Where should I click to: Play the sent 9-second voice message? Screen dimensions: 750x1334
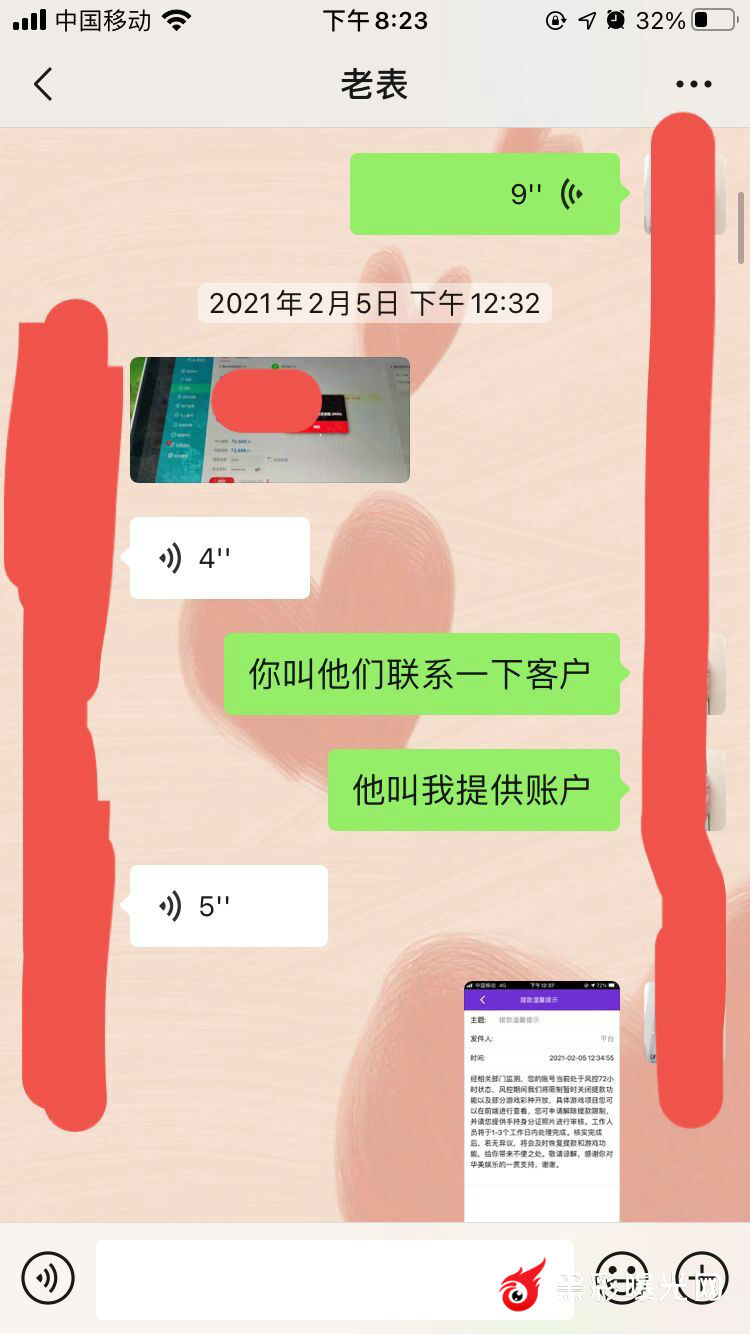click(485, 194)
